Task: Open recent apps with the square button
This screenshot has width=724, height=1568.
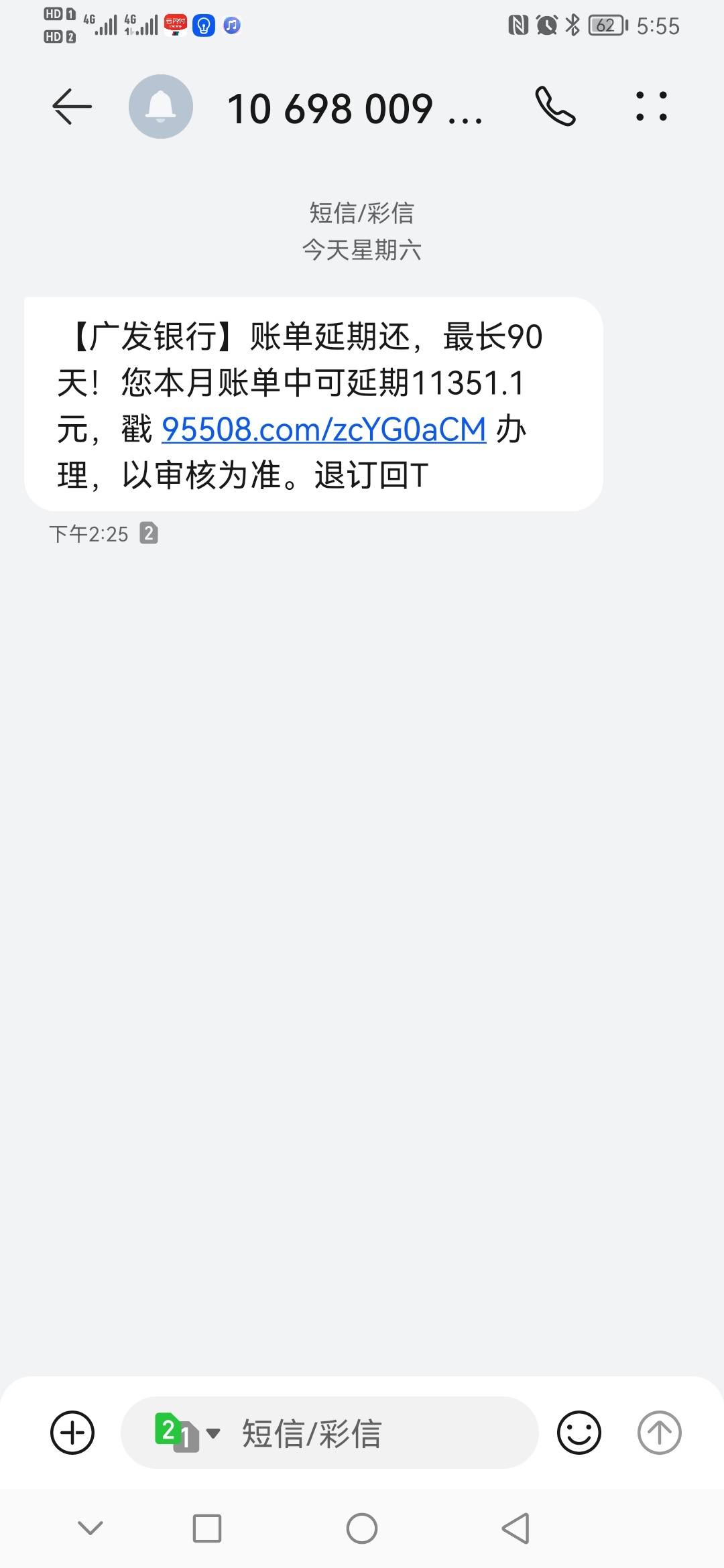Action: coord(207,1528)
